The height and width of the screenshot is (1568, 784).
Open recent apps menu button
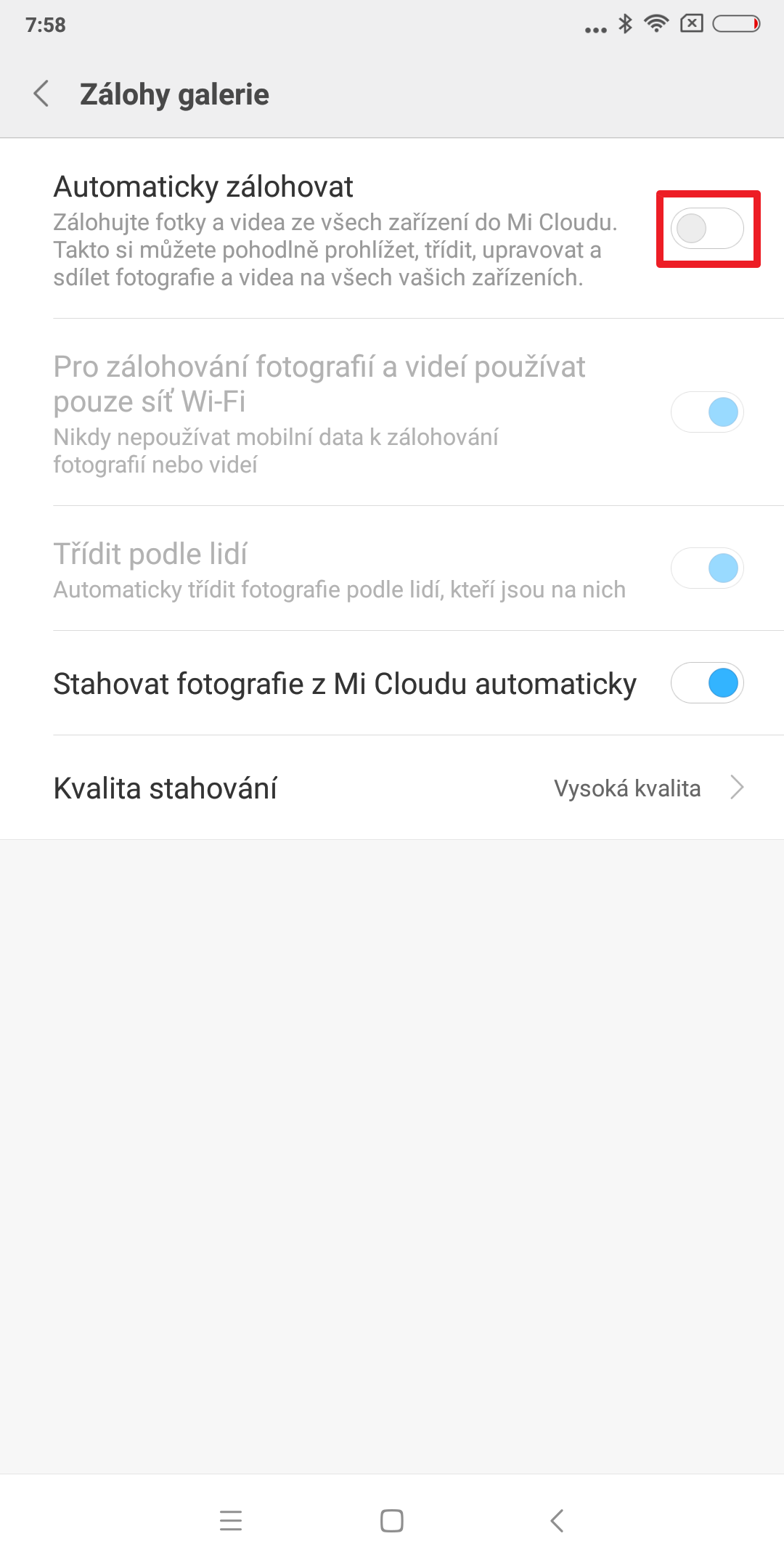point(231,1520)
